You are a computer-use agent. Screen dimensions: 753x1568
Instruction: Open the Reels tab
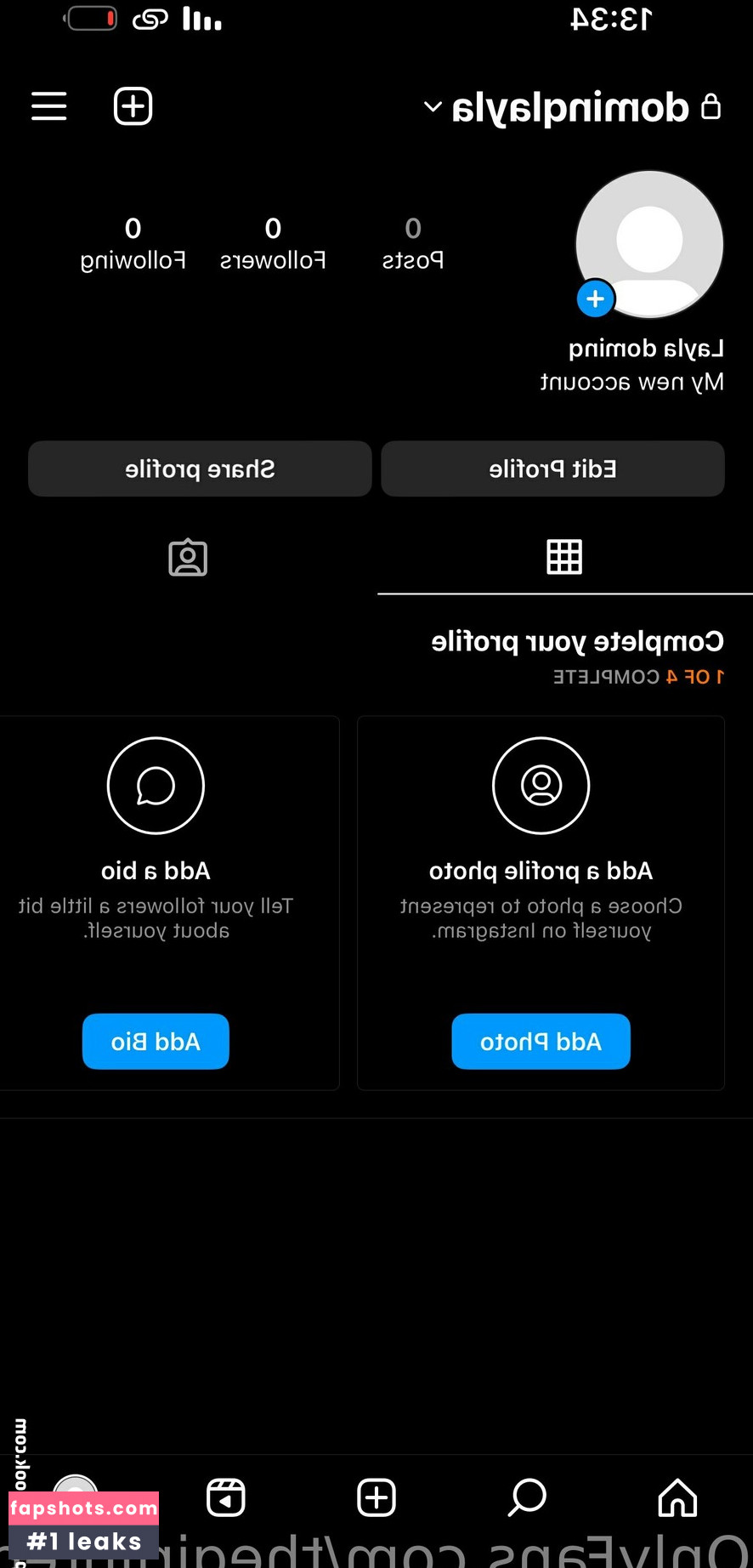coord(226,1497)
